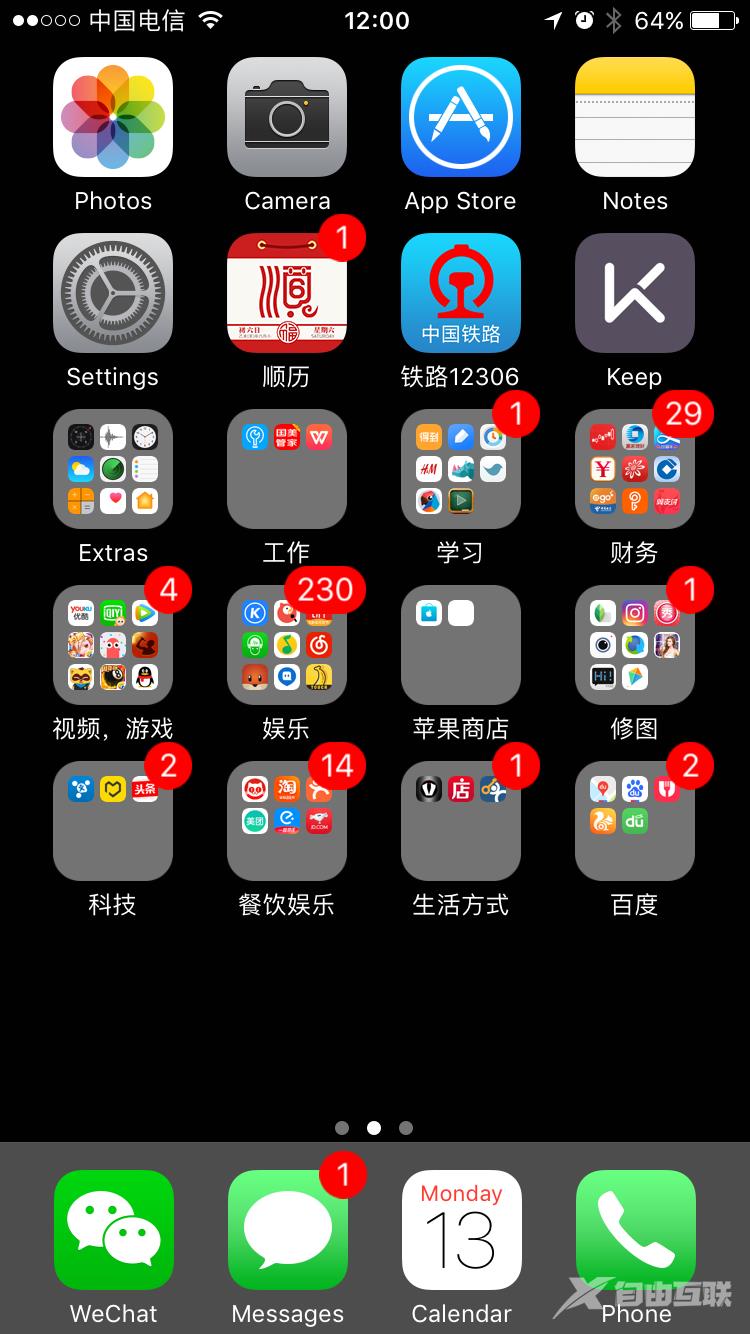Screen dimensions: 750x1334
Task: Open the 工作 folder
Action: 287,469
